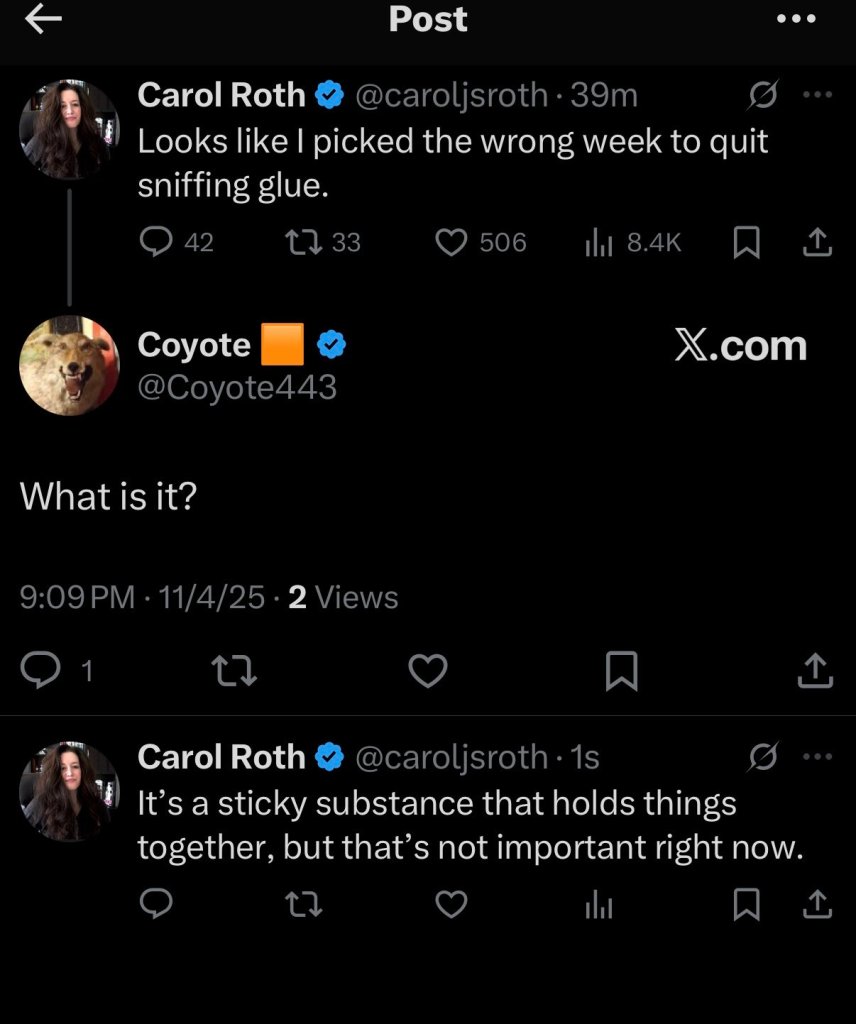This screenshot has width=856, height=1024.
Task: Repost Carol Roth's "sticky substance" reply
Action: click(305, 905)
